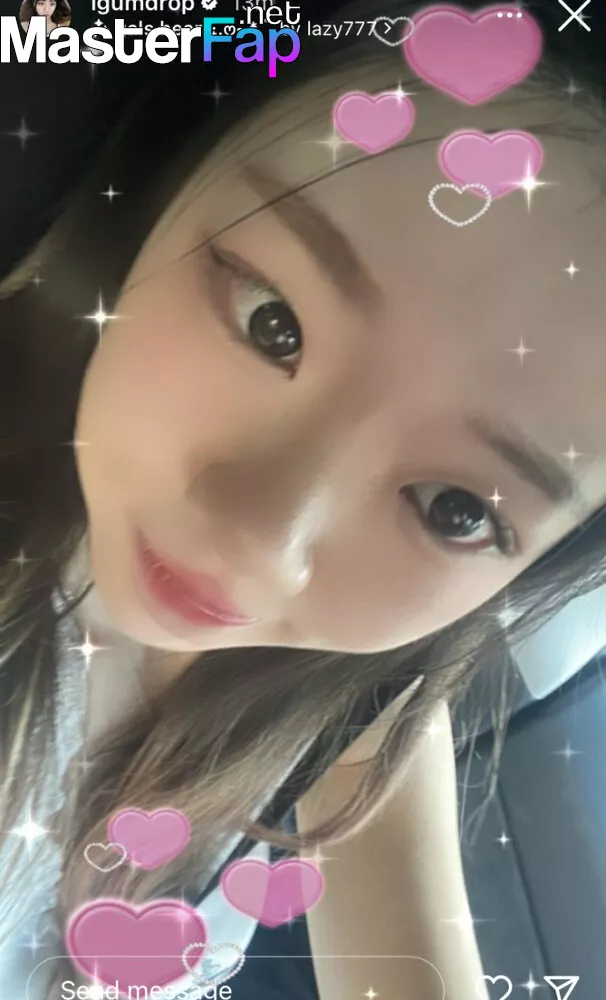
Task: Open the story overflow menu
Action: [509, 15]
